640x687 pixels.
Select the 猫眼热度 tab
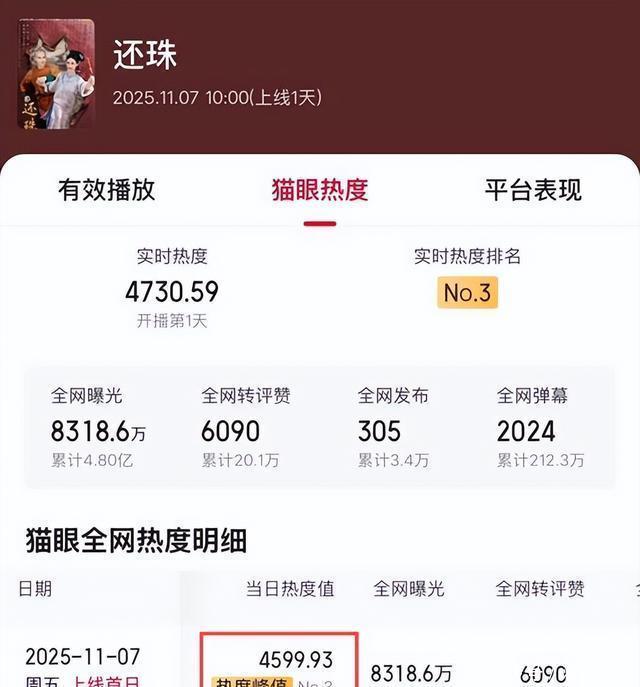point(320,190)
